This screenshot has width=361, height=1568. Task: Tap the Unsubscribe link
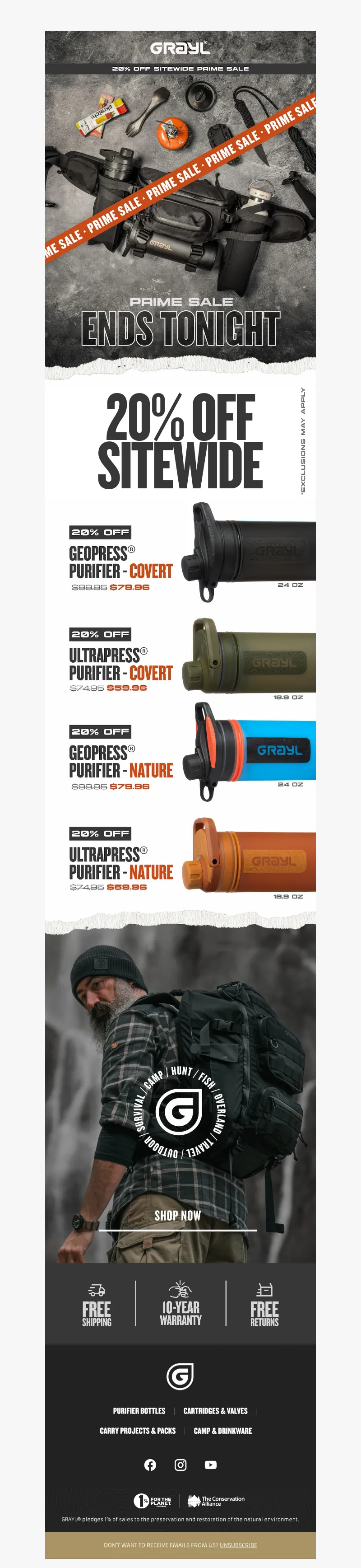[x=238, y=1545]
